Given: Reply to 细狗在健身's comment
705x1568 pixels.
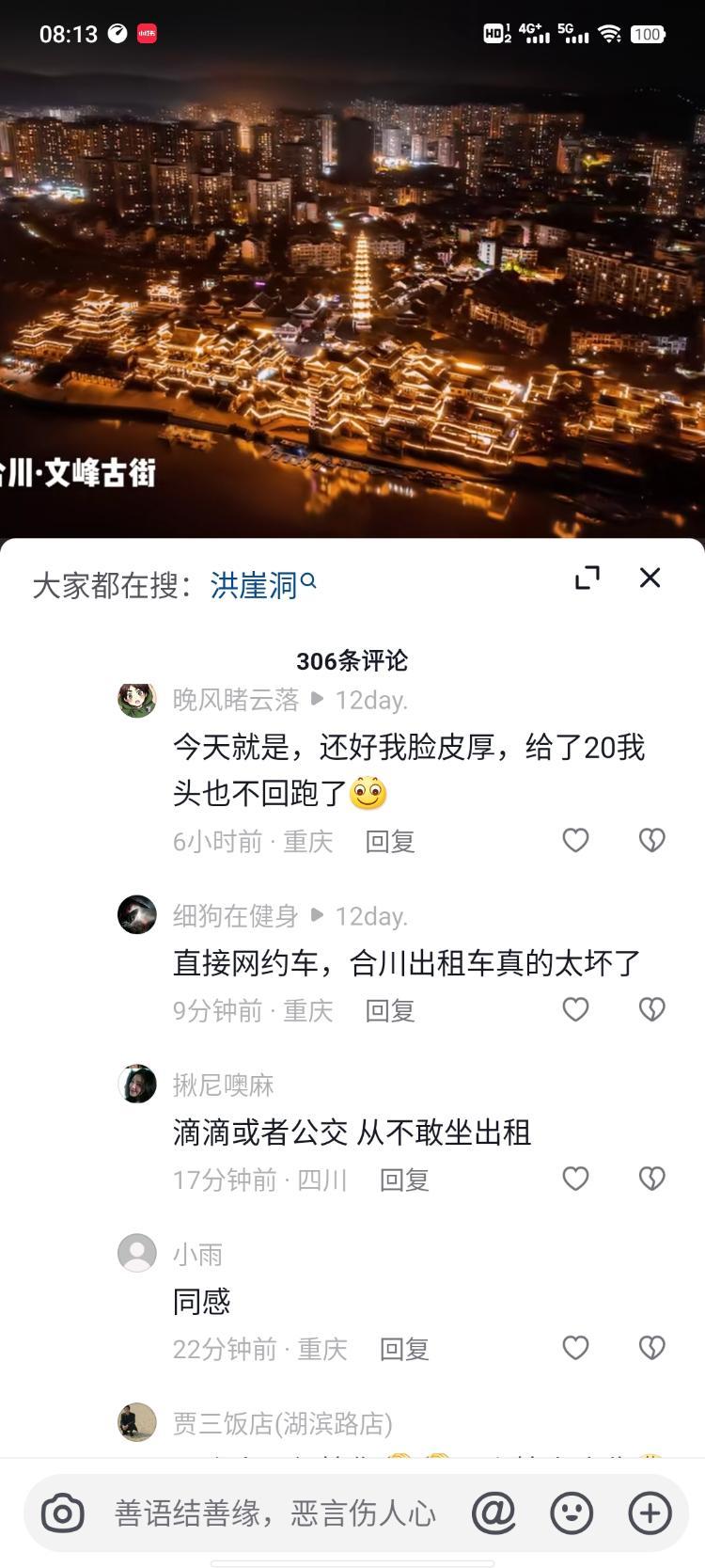Looking at the screenshot, I should 389,1010.
